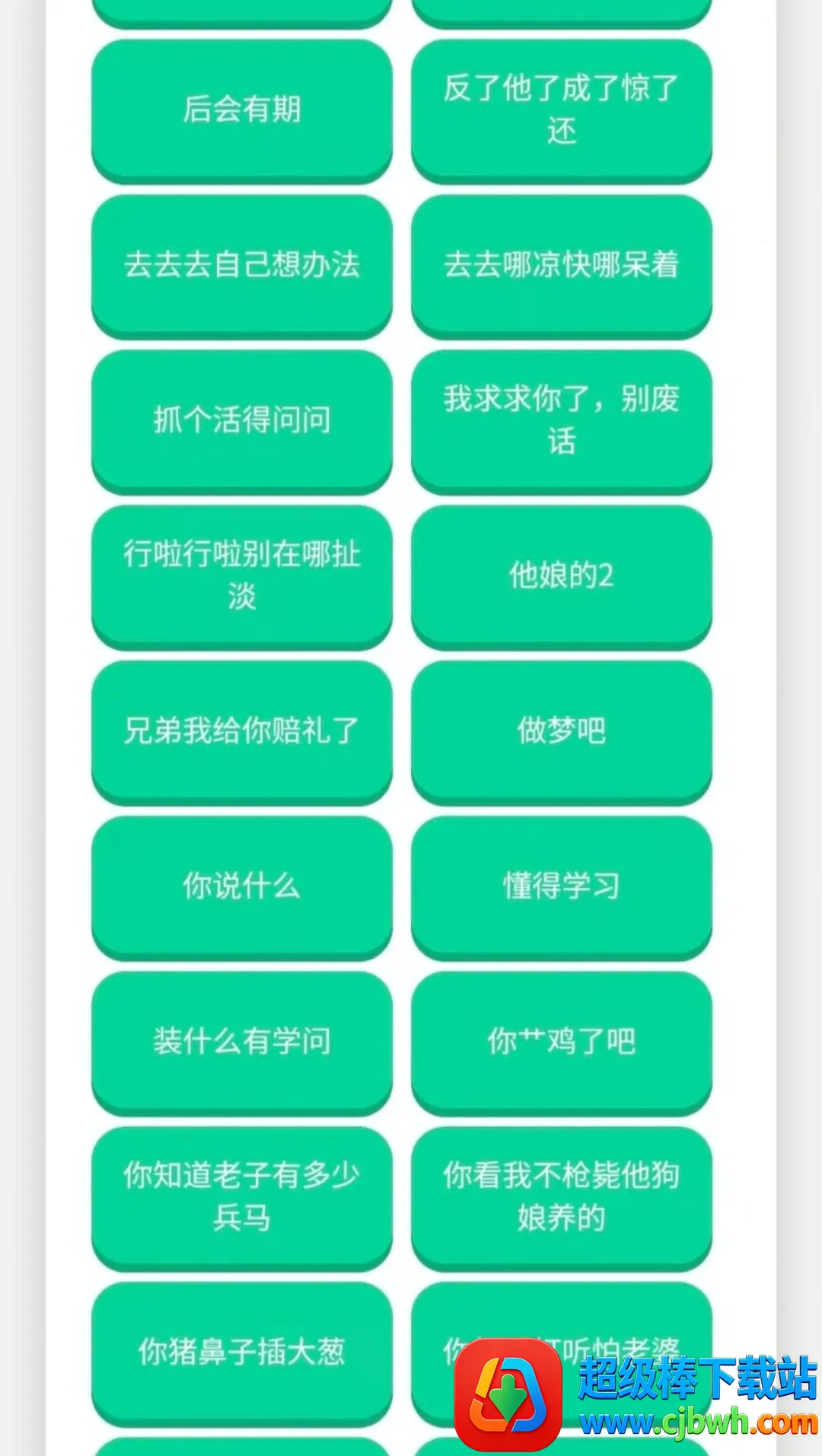The width and height of the screenshot is (822, 1456).
Task: Select the "行啦行啦别在哪扯淡" phrase
Action: 242,577
